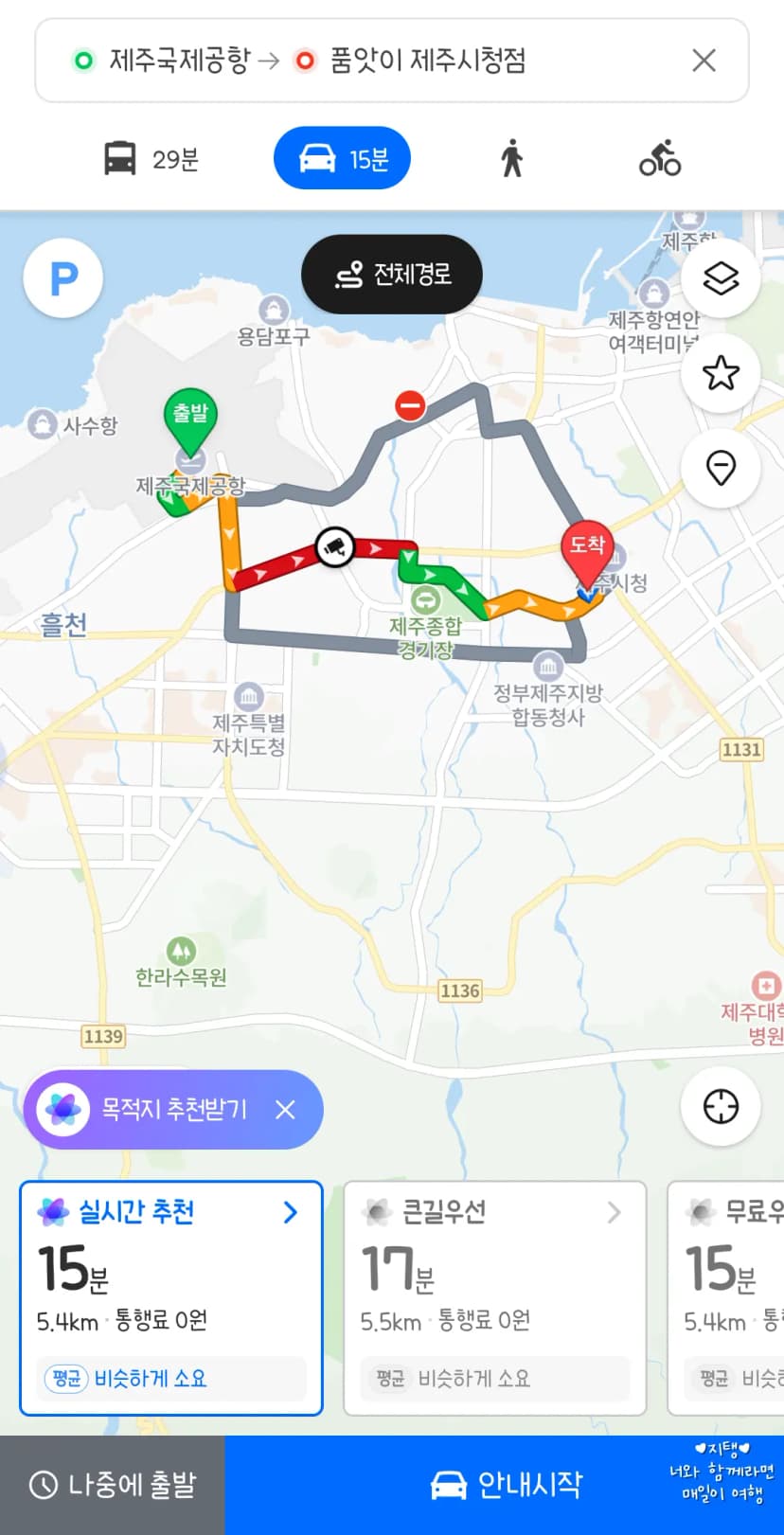Open favorites with the star icon
This screenshot has width=784, height=1535.
coord(721,373)
